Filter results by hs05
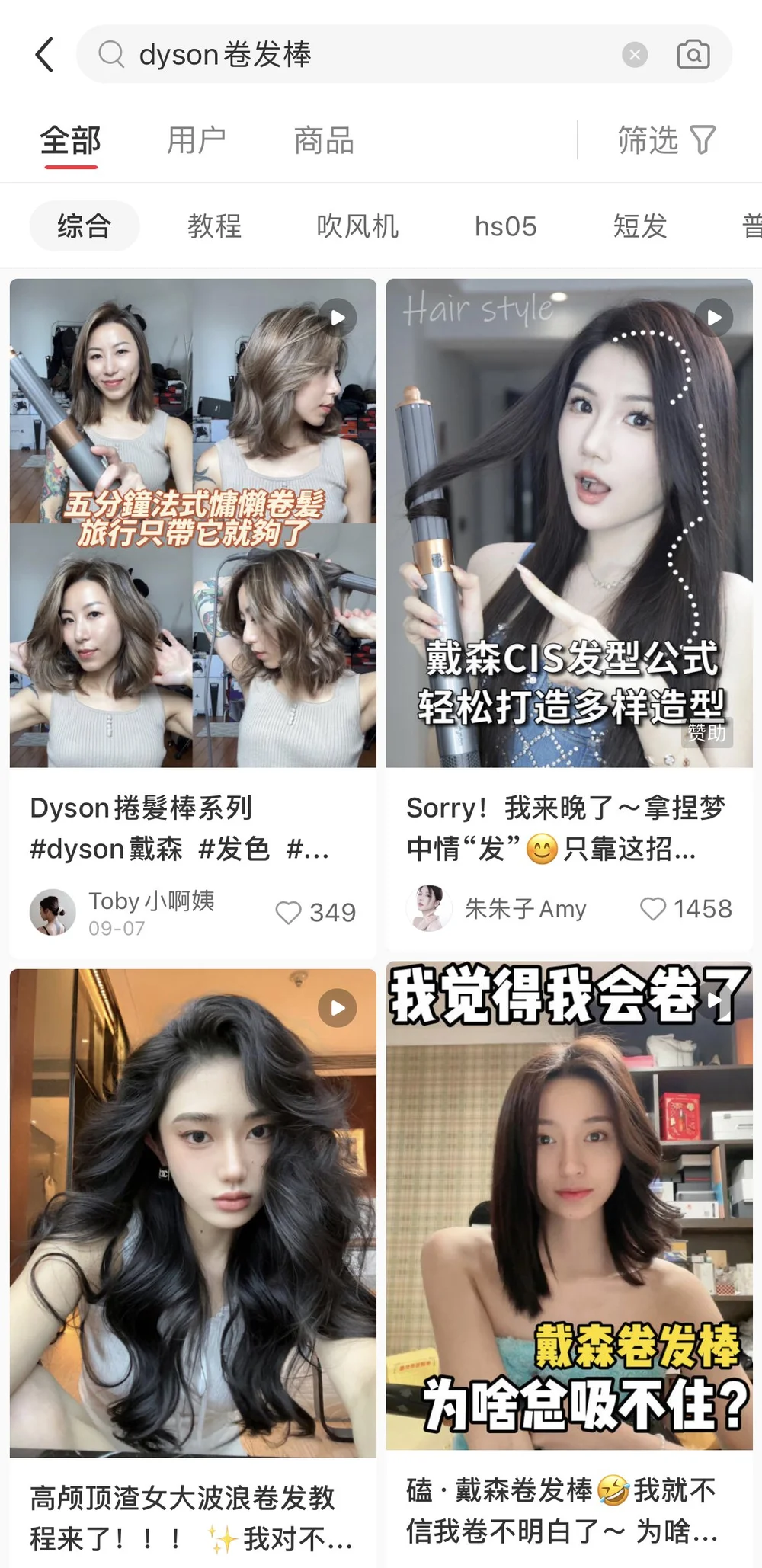Image resolution: width=762 pixels, height=1568 pixels. click(505, 226)
